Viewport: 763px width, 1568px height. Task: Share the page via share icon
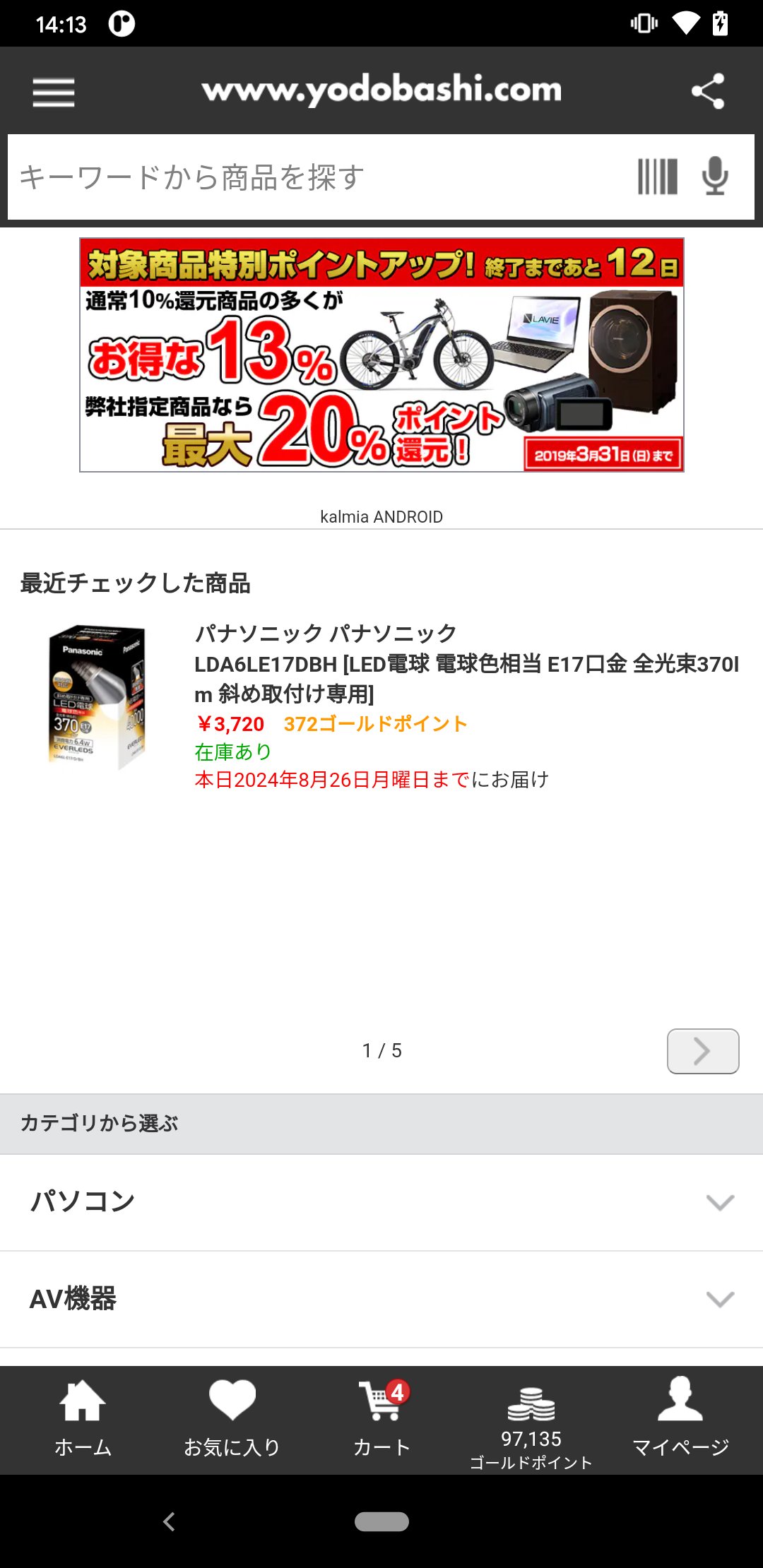coord(708,91)
